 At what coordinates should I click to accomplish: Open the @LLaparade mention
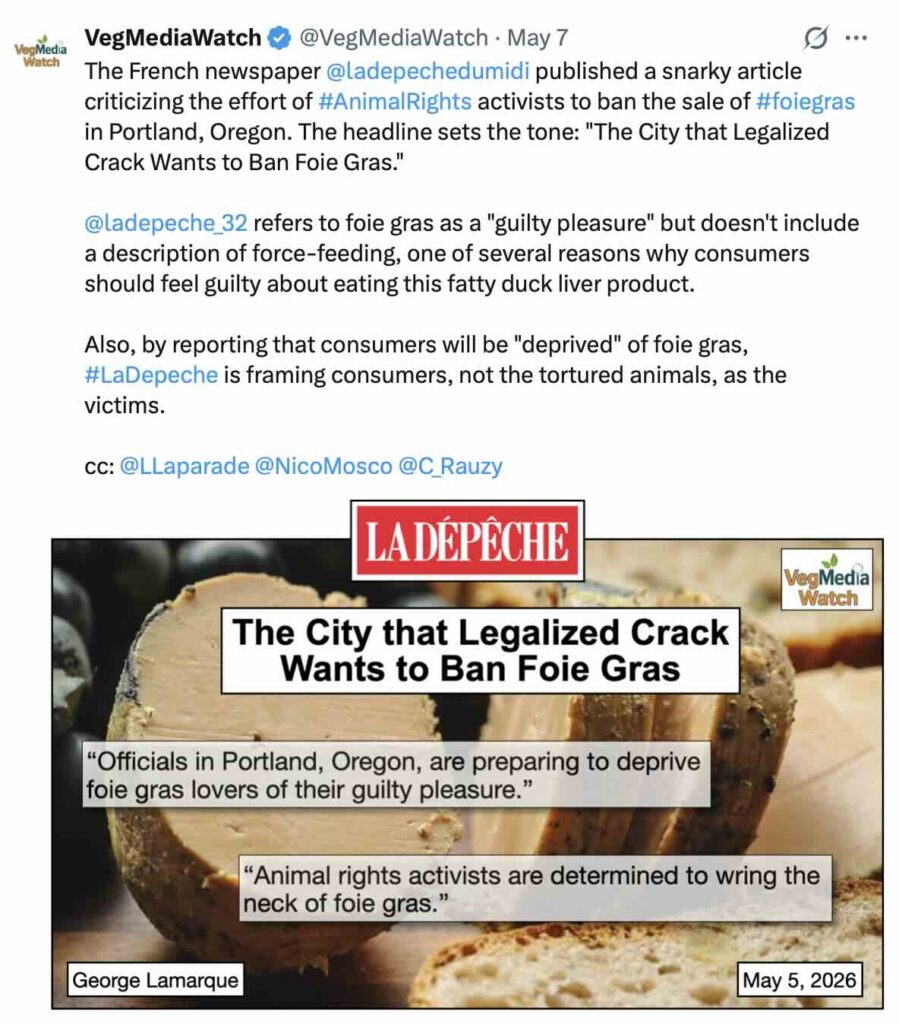(185, 466)
